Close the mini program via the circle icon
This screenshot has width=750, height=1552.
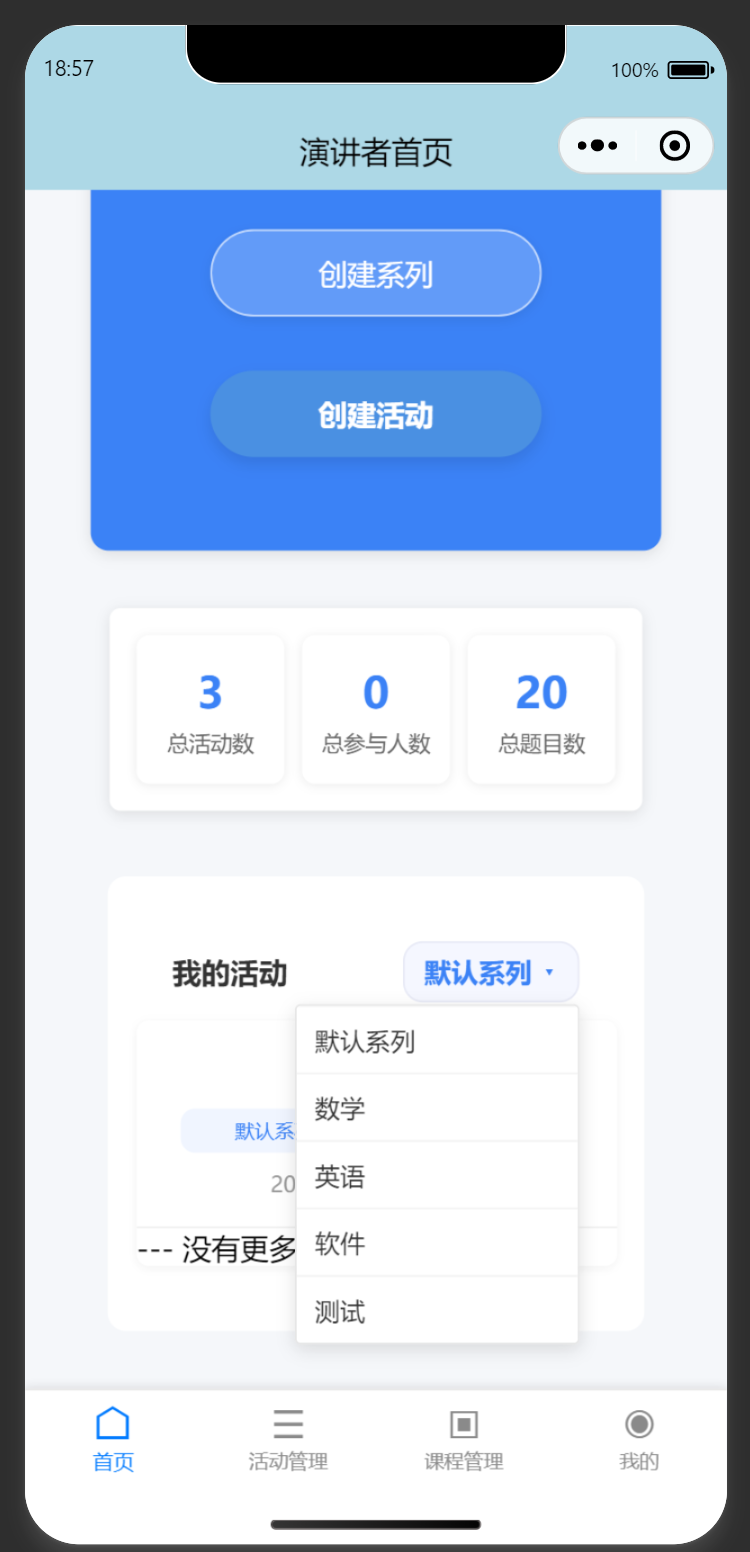675,146
